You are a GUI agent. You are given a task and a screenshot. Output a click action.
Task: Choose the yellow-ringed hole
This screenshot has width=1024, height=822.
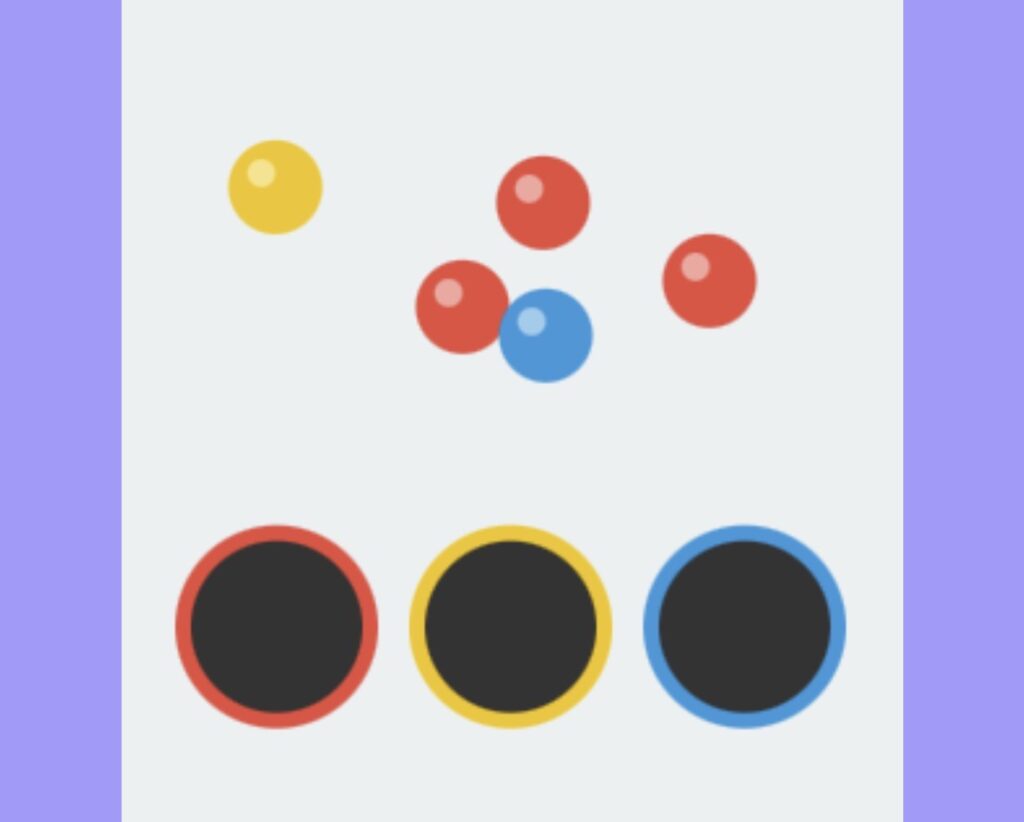pyautogui.click(x=510, y=627)
